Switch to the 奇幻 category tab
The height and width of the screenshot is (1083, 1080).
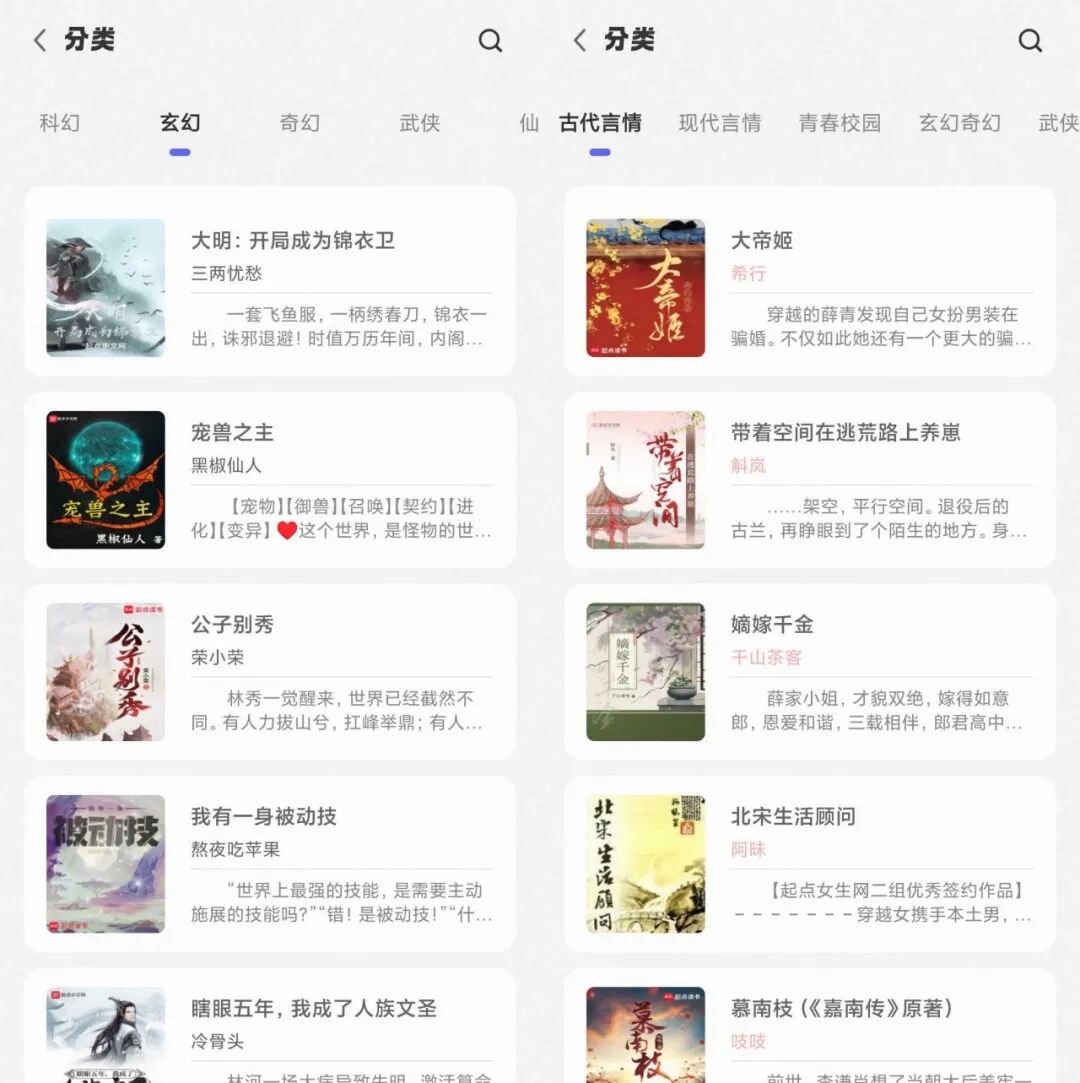pyautogui.click(x=298, y=122)
